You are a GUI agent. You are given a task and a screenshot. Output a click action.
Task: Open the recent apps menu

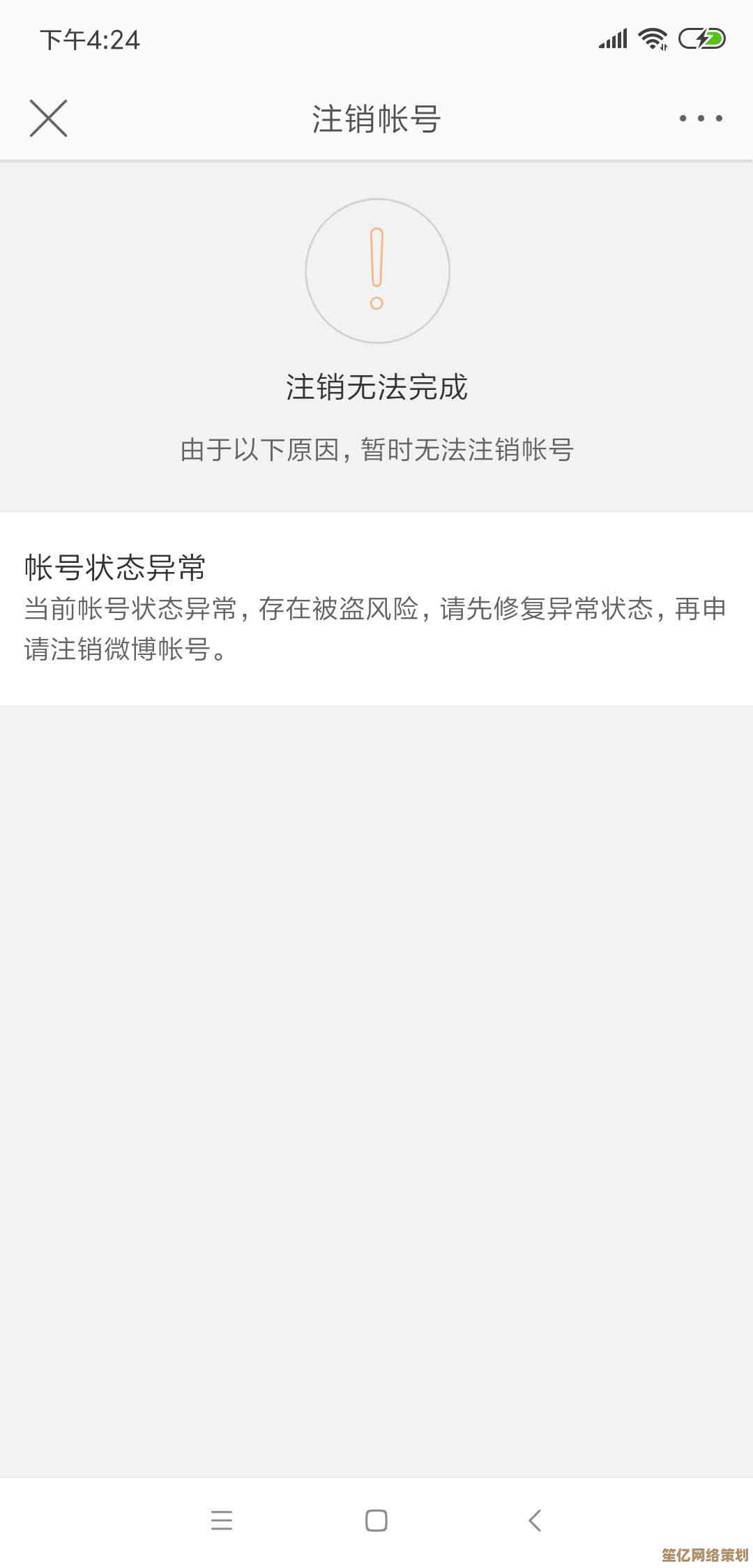pyautogui.click(x=222, y=1520)
